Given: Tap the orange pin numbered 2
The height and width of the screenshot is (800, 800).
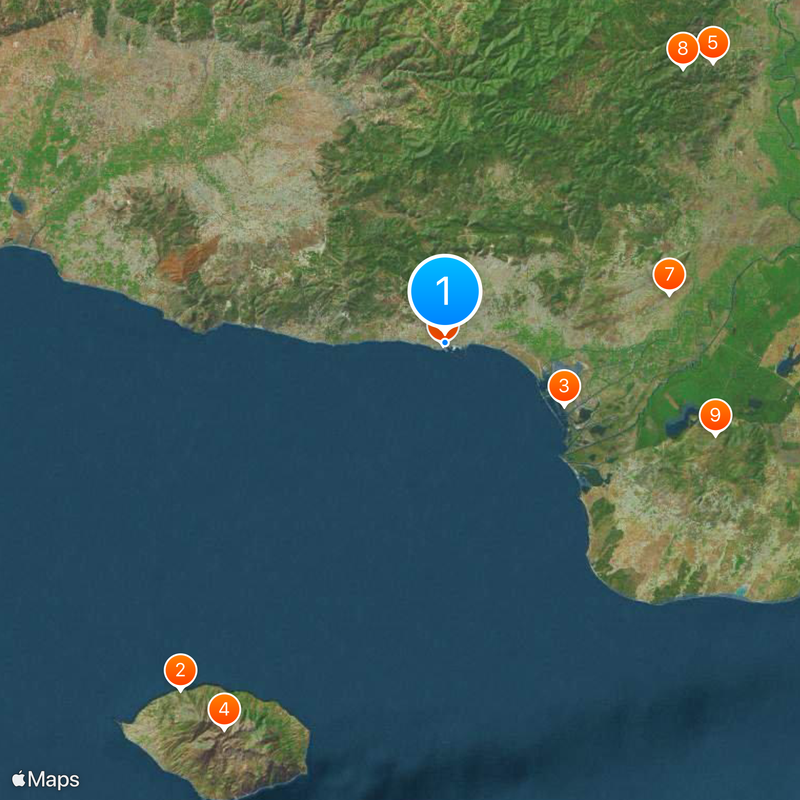Looking at the screenshot, I should click(x=180, y=670).
